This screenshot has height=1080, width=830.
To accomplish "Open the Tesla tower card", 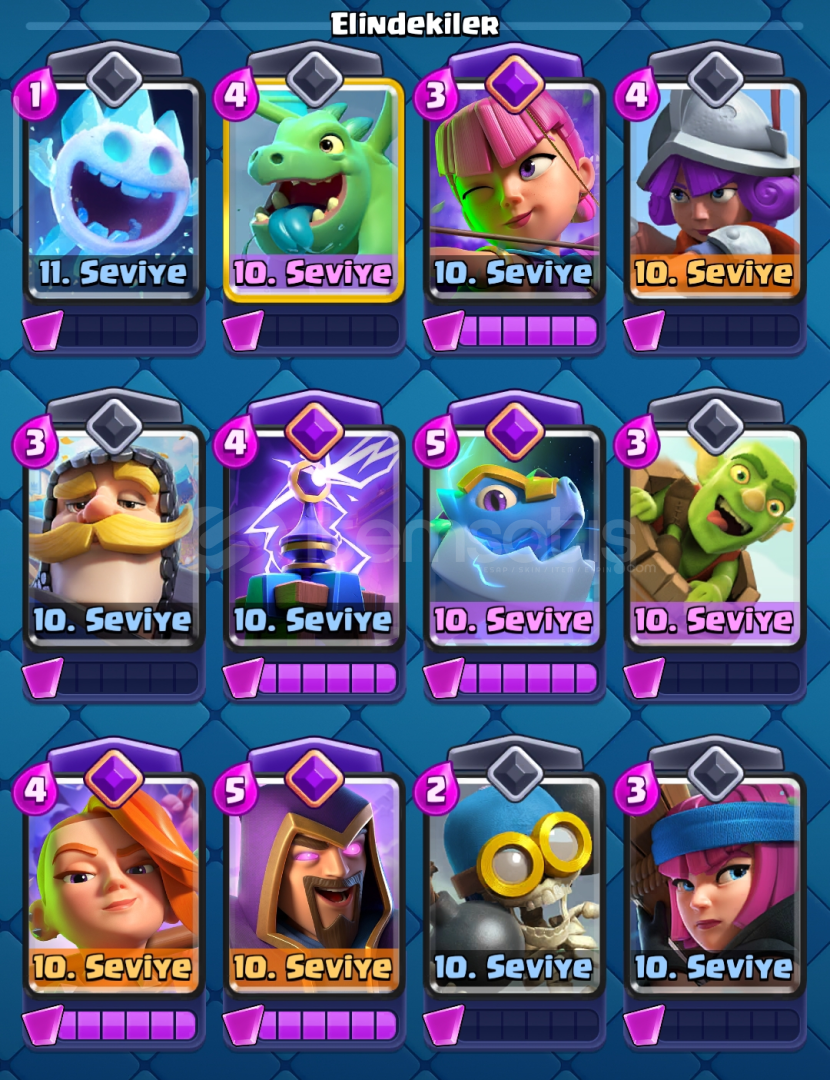I will (x=314, y=537).
